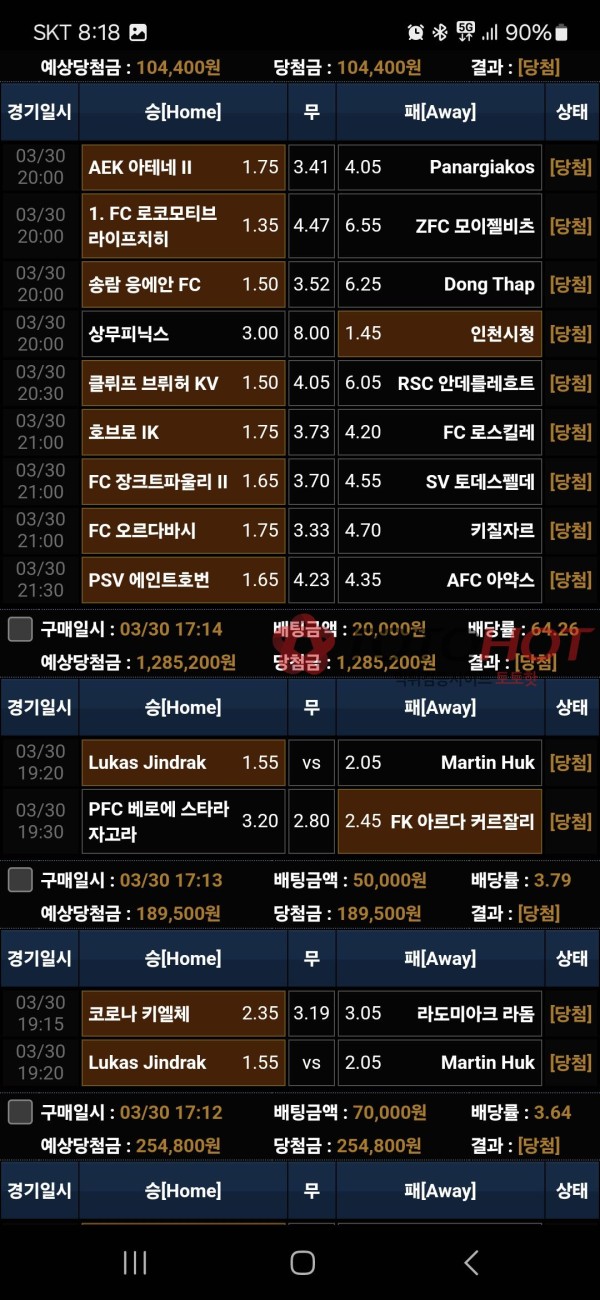Go back with the system back button
The image size is (600, 1300).
point(471,1262)
